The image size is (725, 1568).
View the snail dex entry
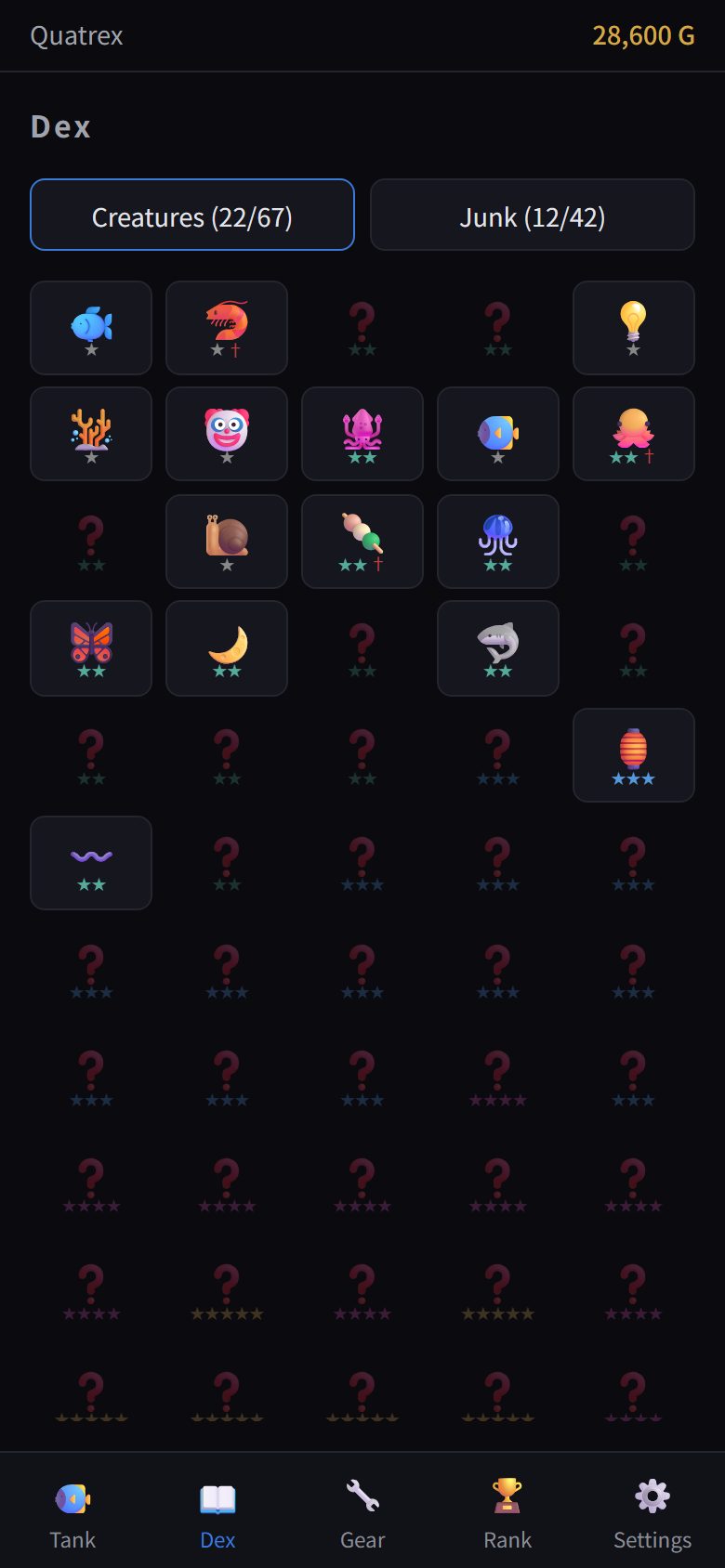pos(227,542)
